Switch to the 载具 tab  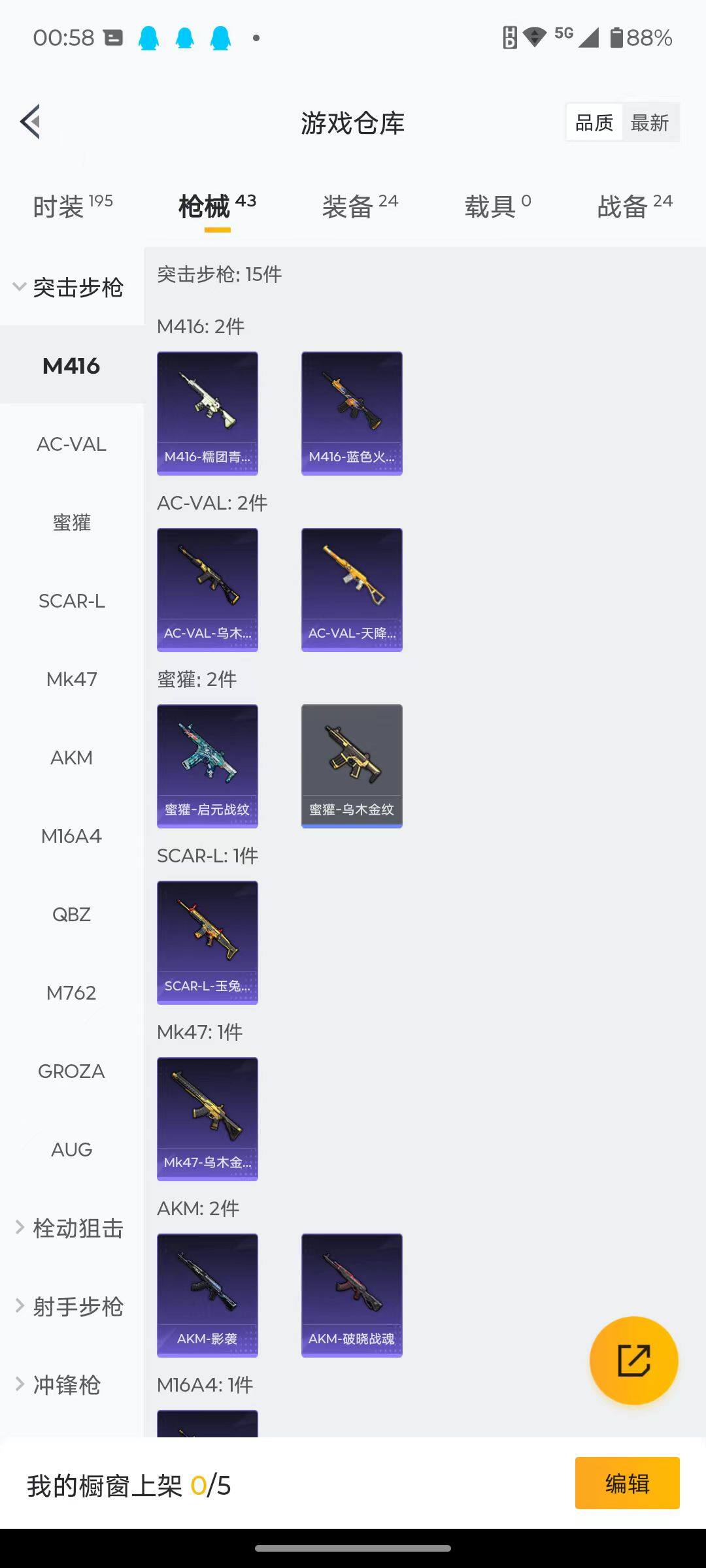(x=497, y=206)
